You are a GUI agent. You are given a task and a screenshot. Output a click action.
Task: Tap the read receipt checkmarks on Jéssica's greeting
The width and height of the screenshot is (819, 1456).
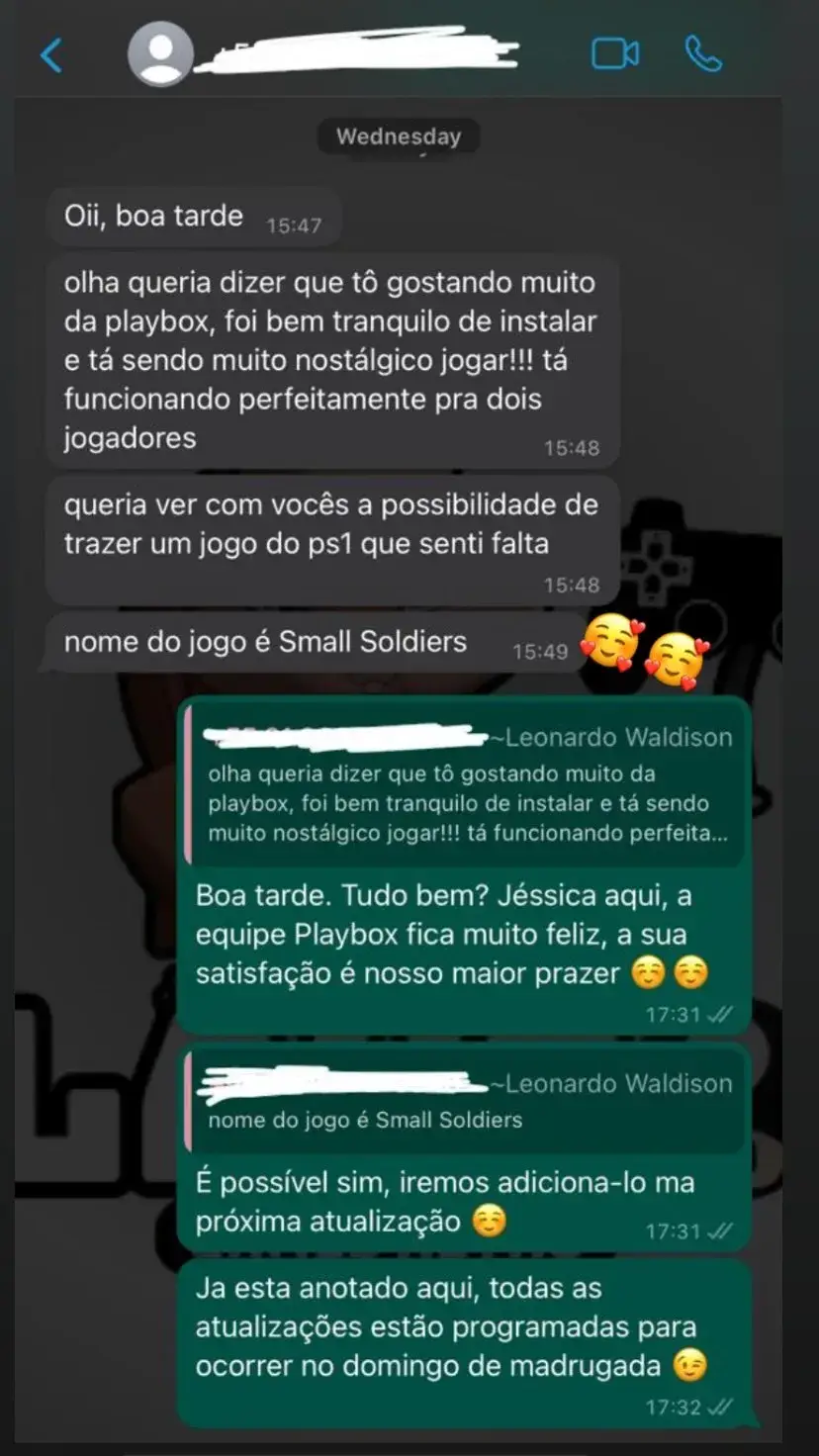click(721, 1013)
